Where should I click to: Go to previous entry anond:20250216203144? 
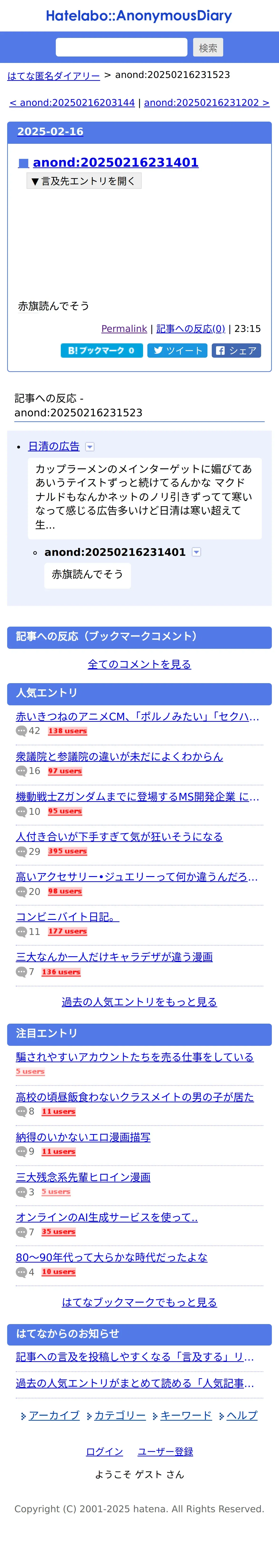click(72, 102)
